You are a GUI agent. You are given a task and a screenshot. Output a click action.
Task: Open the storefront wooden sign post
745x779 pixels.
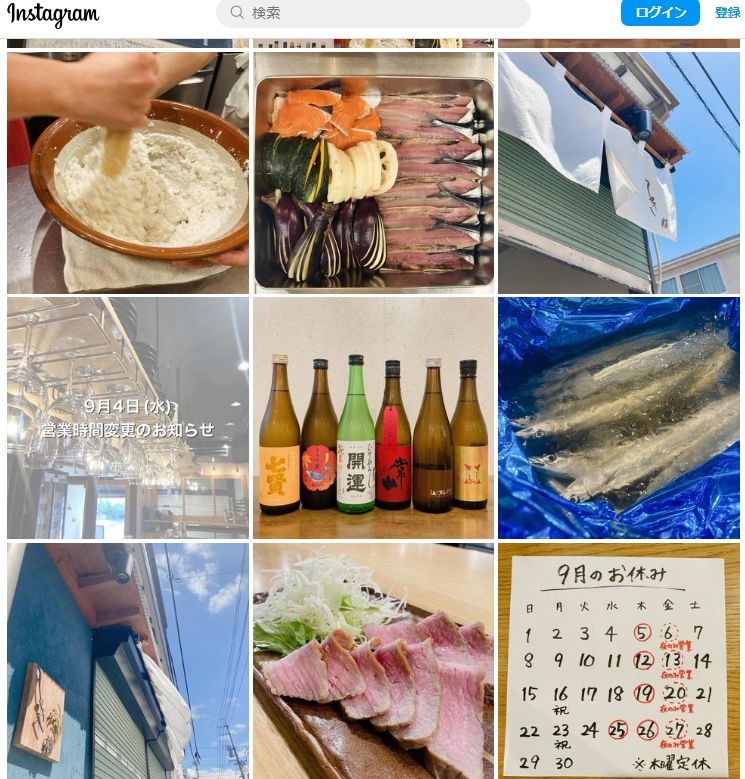point(128,661)
